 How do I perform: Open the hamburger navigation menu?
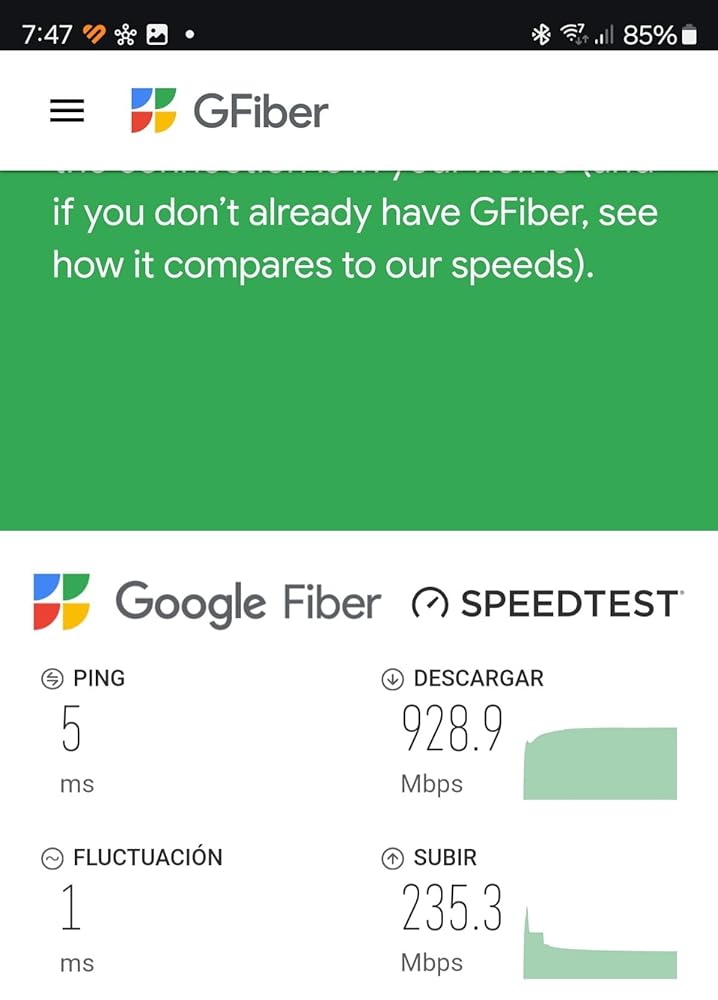(x=67, y=111)
